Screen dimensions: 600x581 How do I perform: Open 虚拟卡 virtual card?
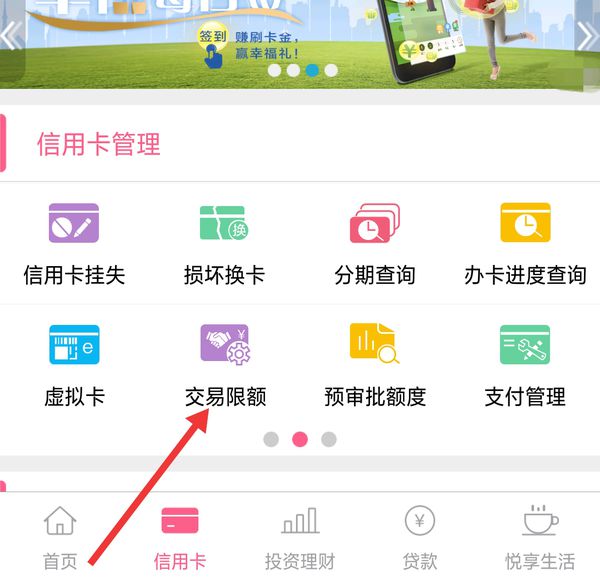74,365
